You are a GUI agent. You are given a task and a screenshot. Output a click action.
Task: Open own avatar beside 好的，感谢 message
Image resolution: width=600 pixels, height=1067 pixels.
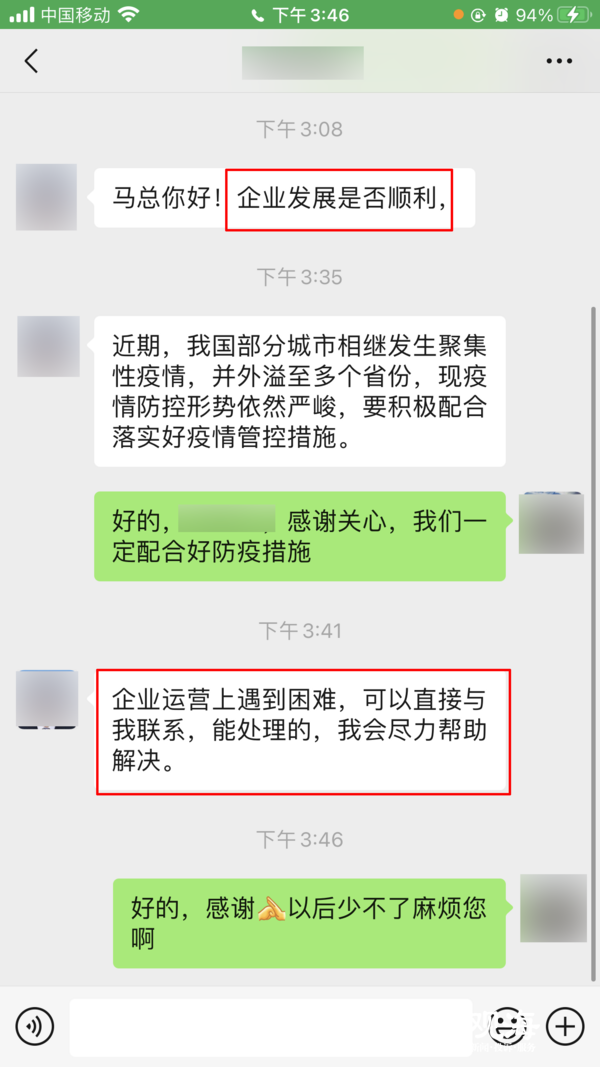click(553, 908)
